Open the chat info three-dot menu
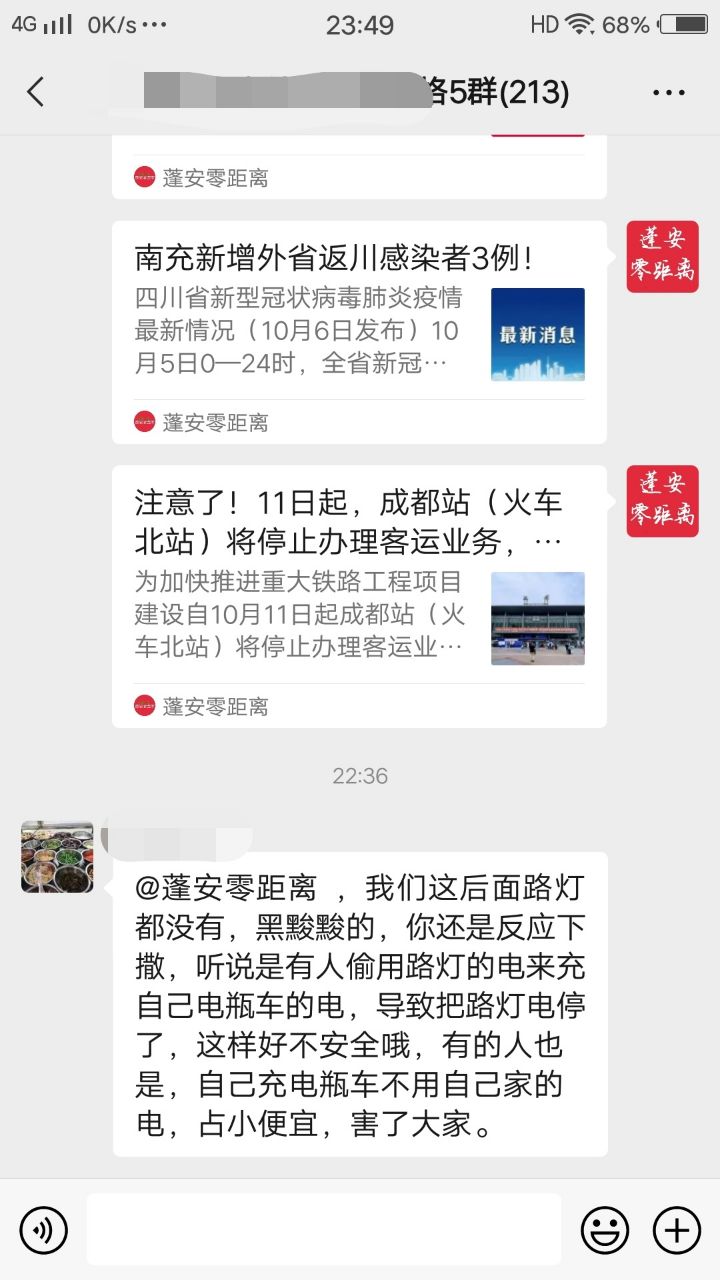 click(668, 93)
